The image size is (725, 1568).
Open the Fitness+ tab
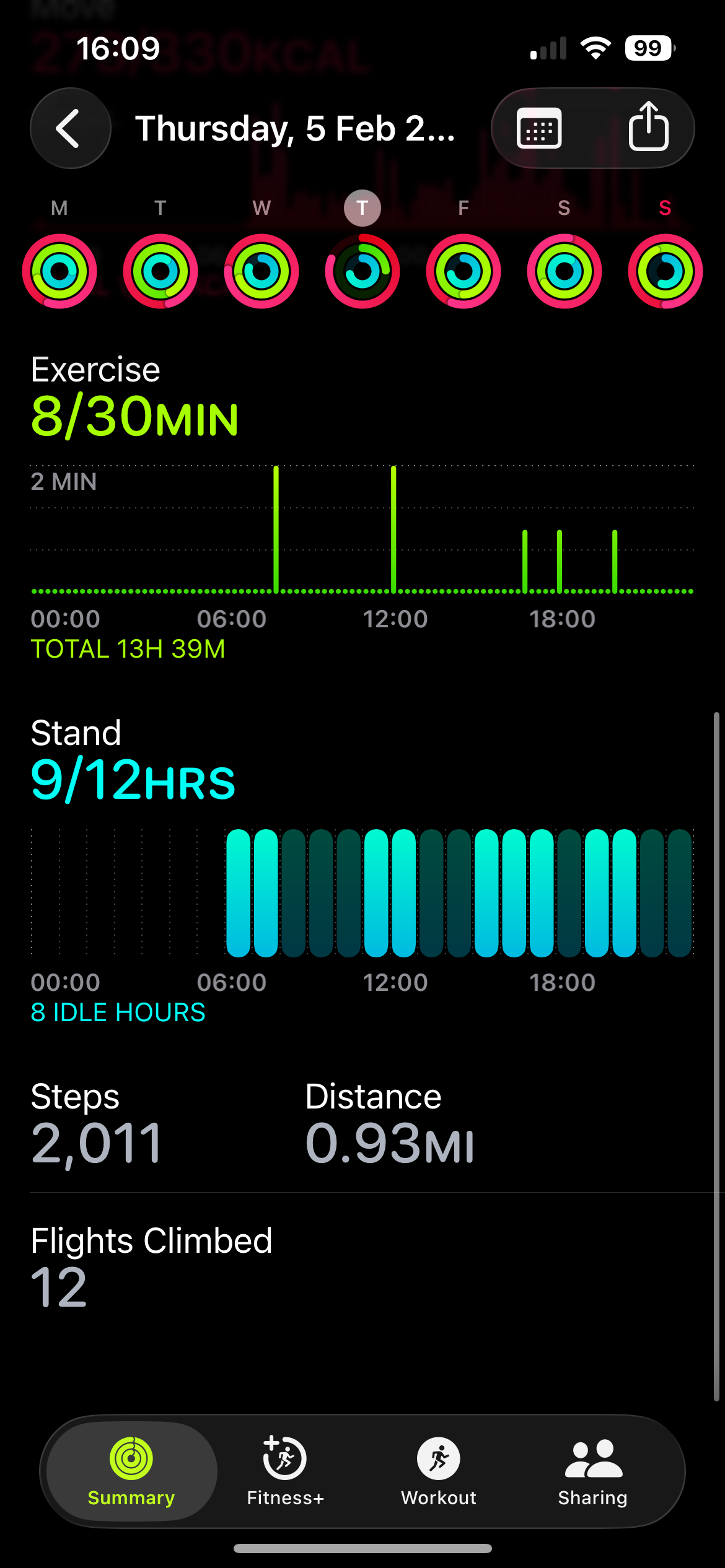tap(285, 1470)
